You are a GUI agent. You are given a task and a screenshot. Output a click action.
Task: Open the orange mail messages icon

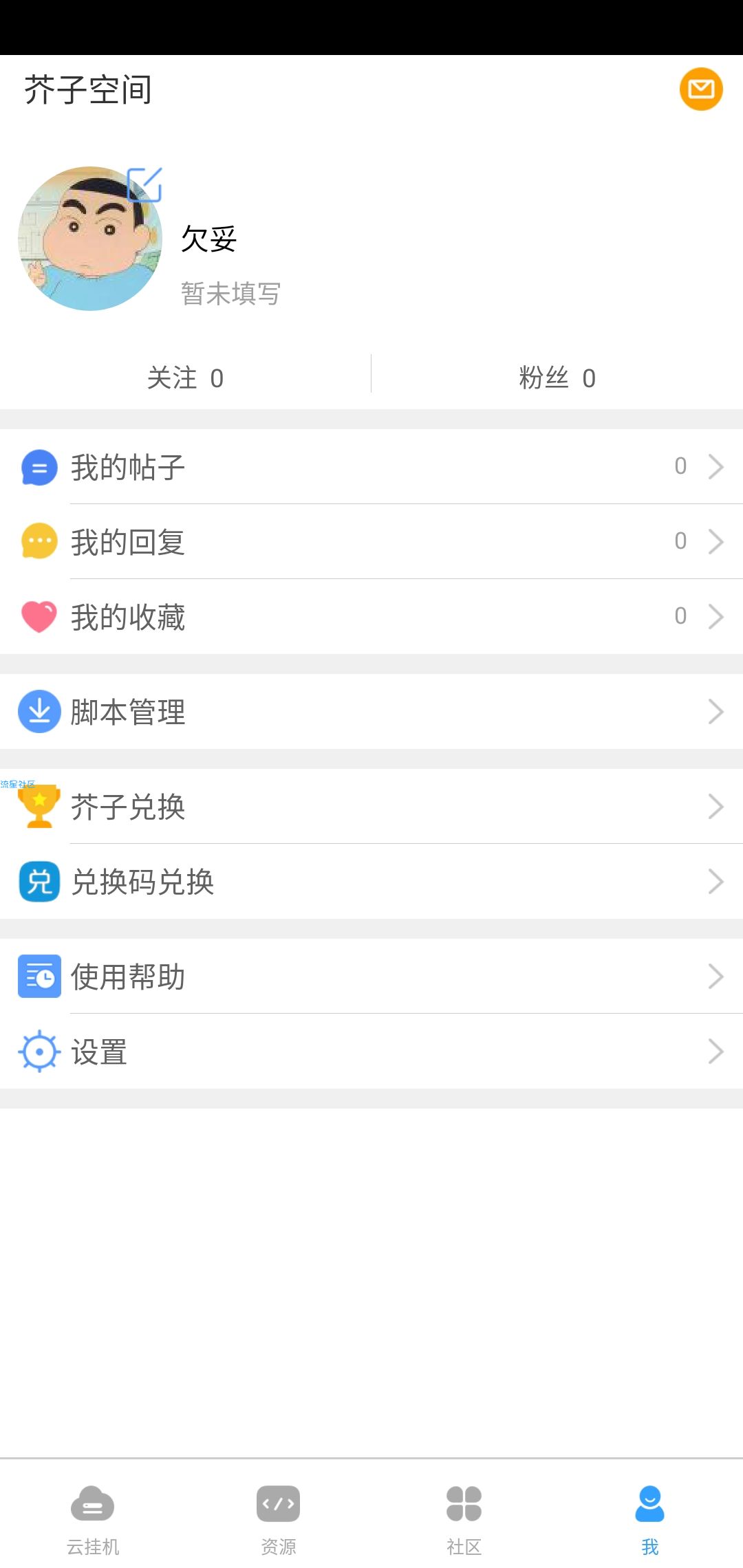pyautogui.click(x=701, y=89)
